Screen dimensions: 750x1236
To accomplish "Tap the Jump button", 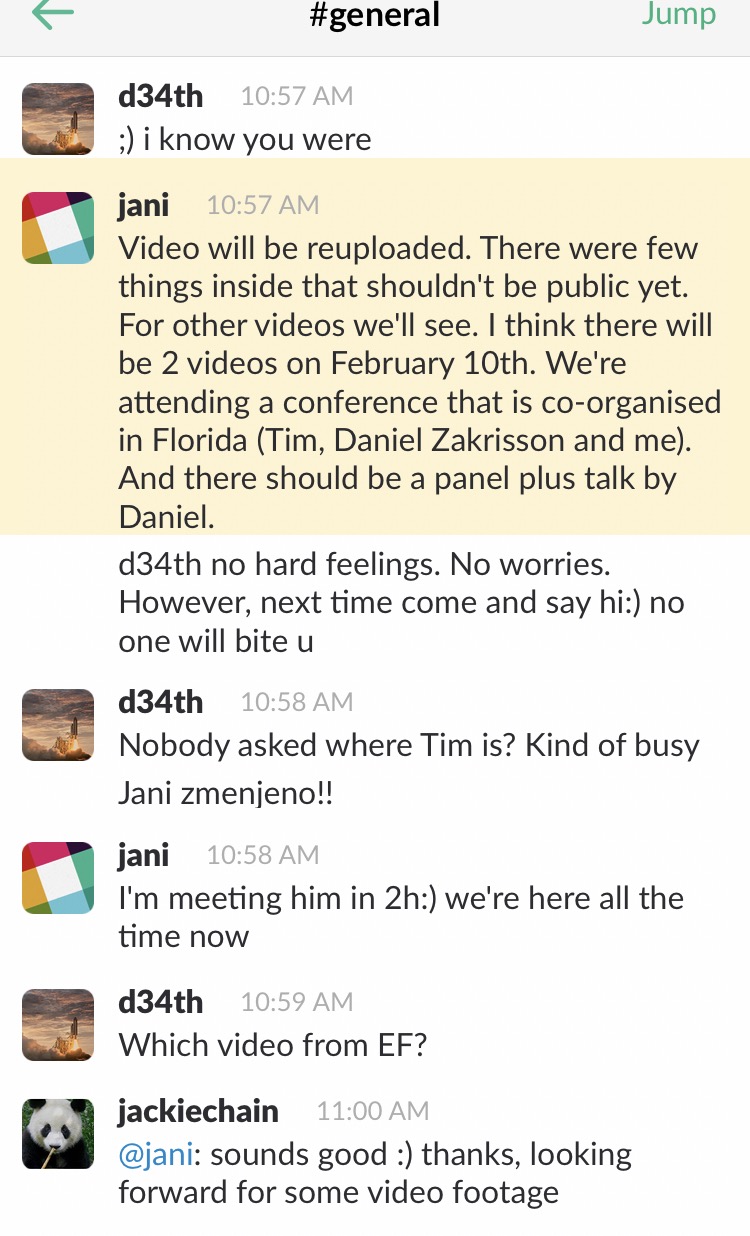I will (x=679, y=14).
